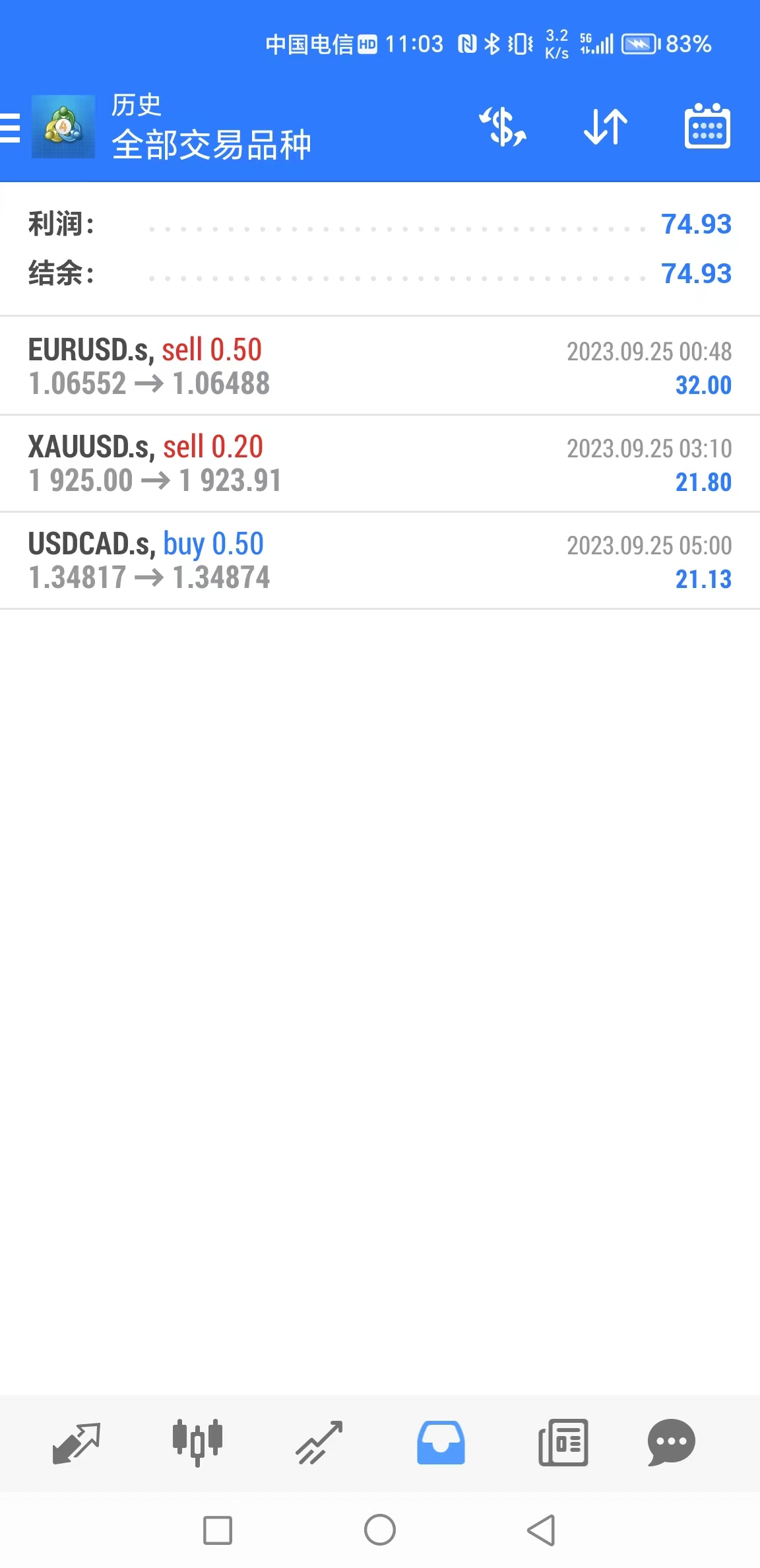Open the EURUSD.s sell 0.50 trade
This screenshot has width=760, height=1568.
(380, 366)
